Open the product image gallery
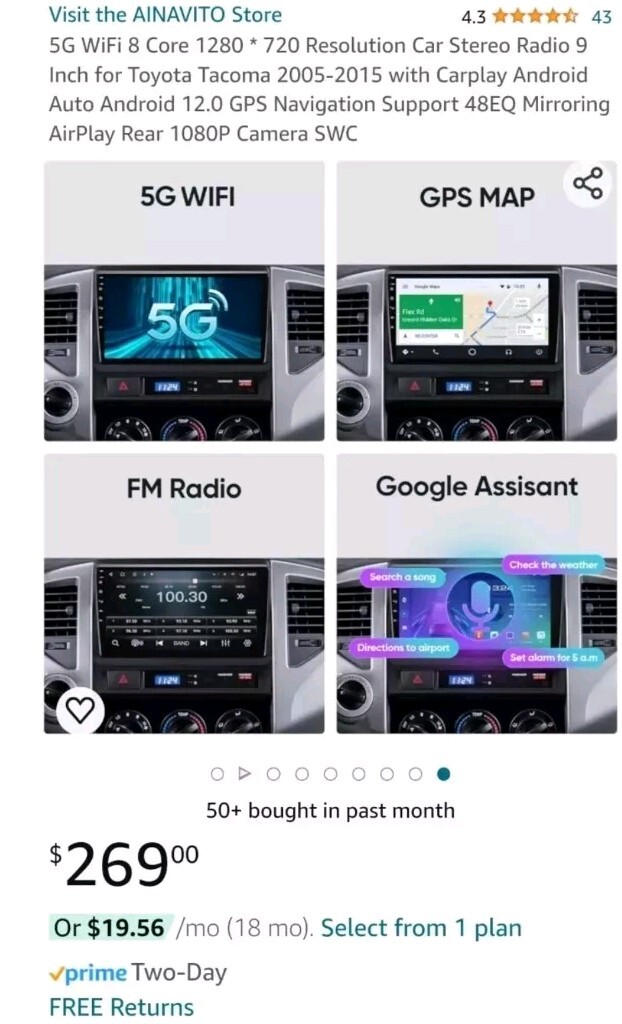The image size is (622, 1024). [330, 447]
